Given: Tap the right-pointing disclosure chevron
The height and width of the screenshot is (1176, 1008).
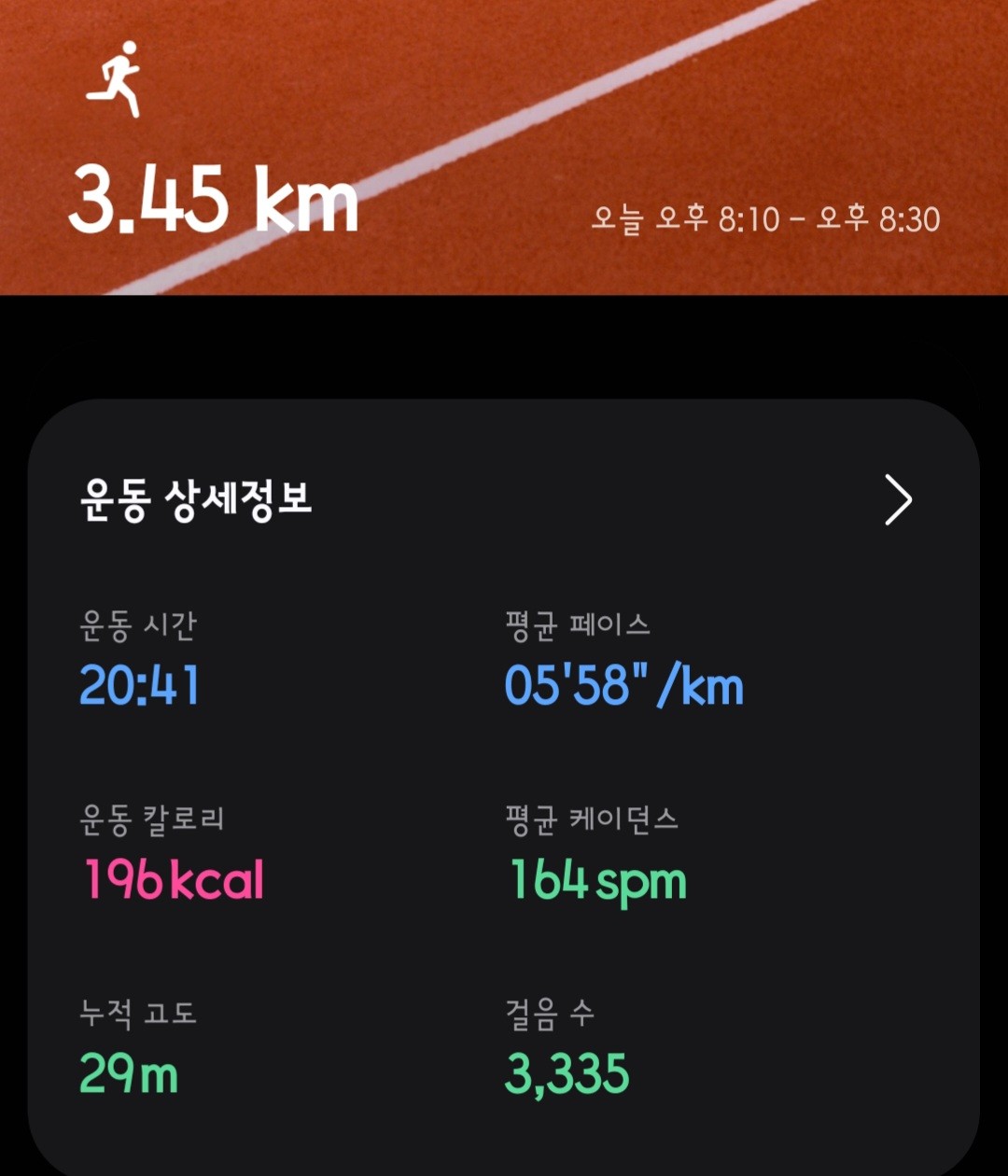Looking at the screenshot, I should pos(899,501).
